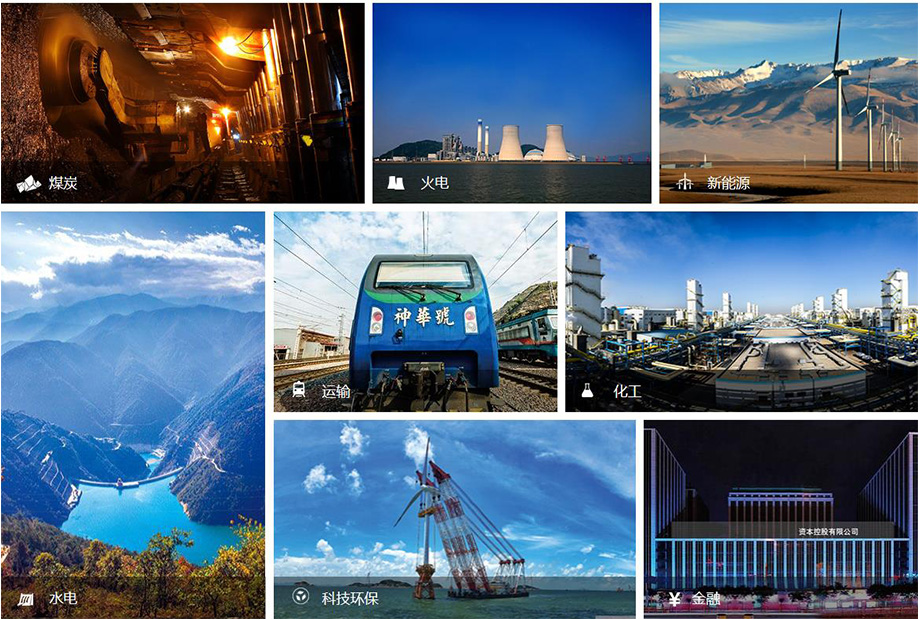Select the 火电 power plant tile
This screenshot has height=620, width=920.
[511, 103]
